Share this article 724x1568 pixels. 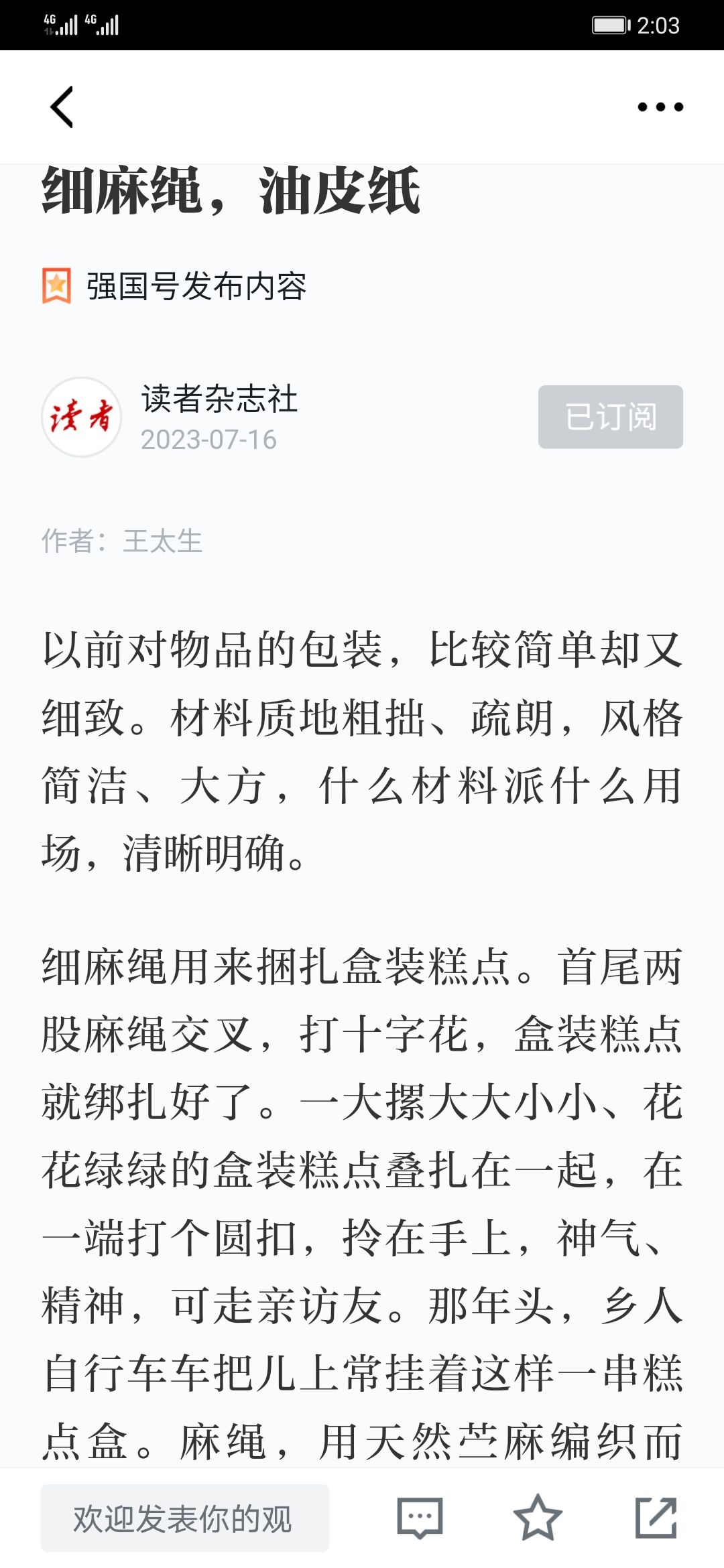pos(656,1518)
